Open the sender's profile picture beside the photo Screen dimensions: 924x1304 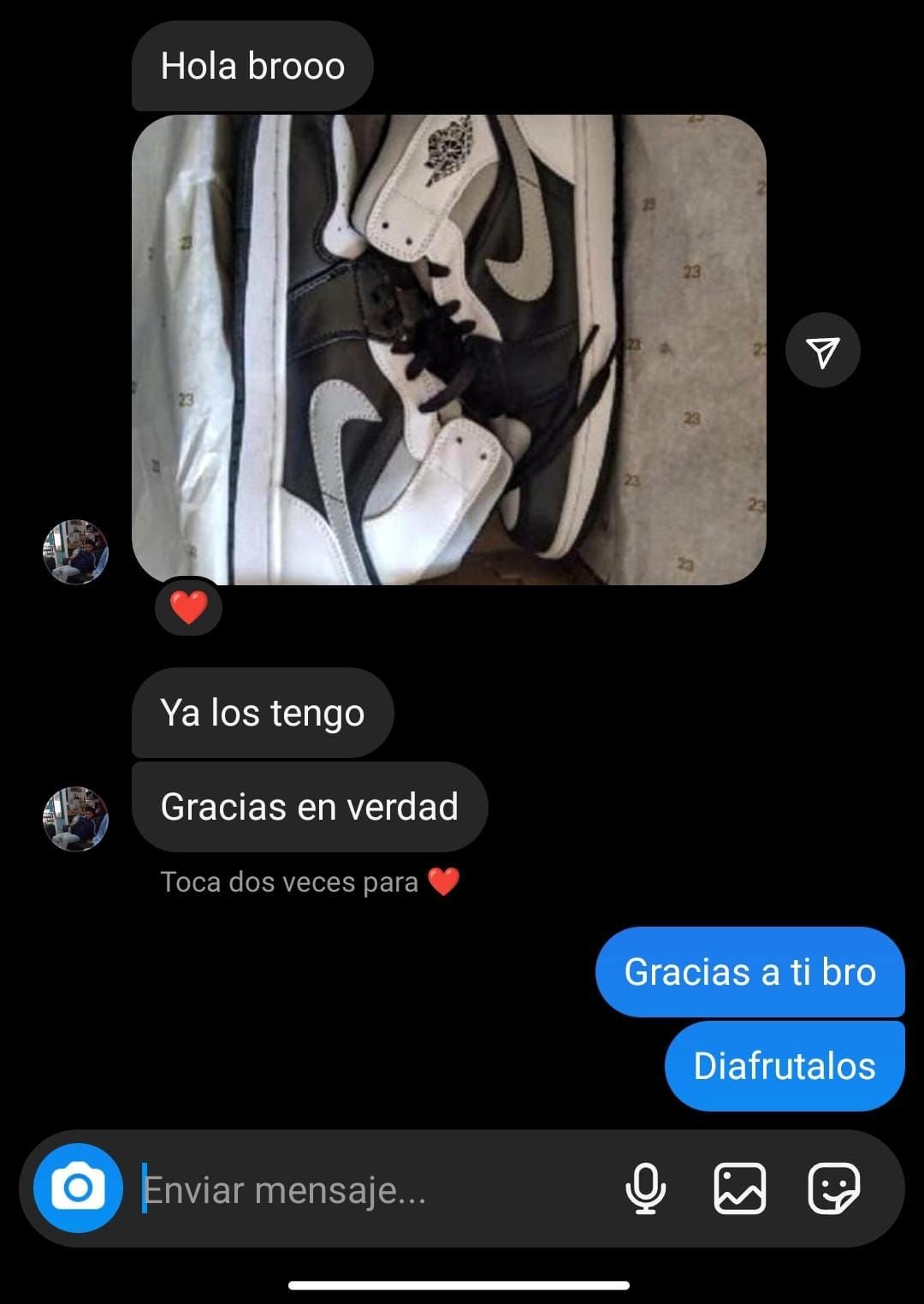(76, 552)
